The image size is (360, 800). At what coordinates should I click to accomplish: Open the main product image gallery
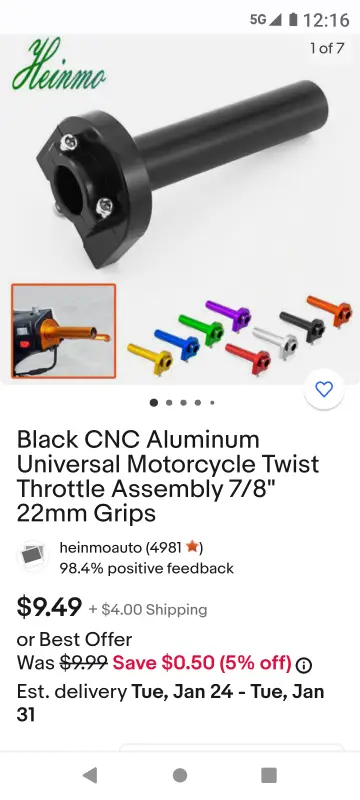180,209
